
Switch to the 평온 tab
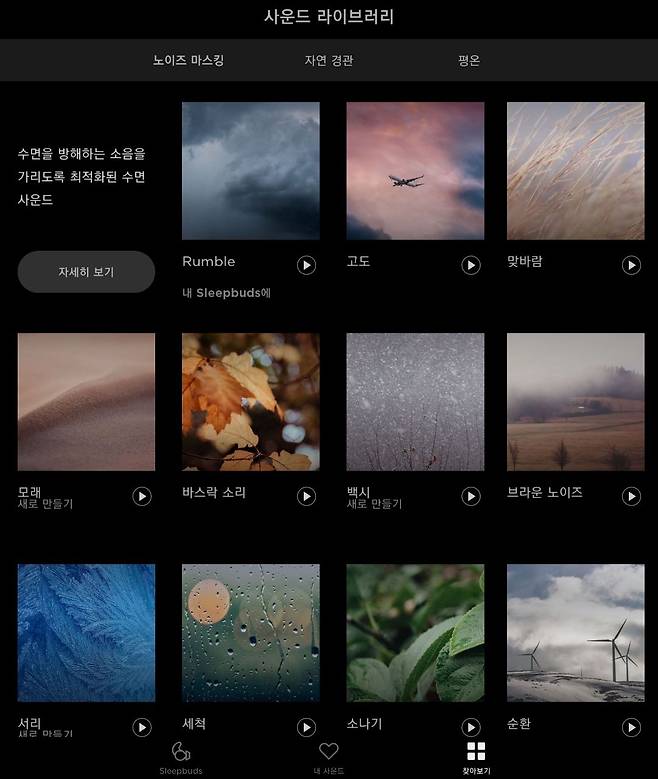[469, 60]
